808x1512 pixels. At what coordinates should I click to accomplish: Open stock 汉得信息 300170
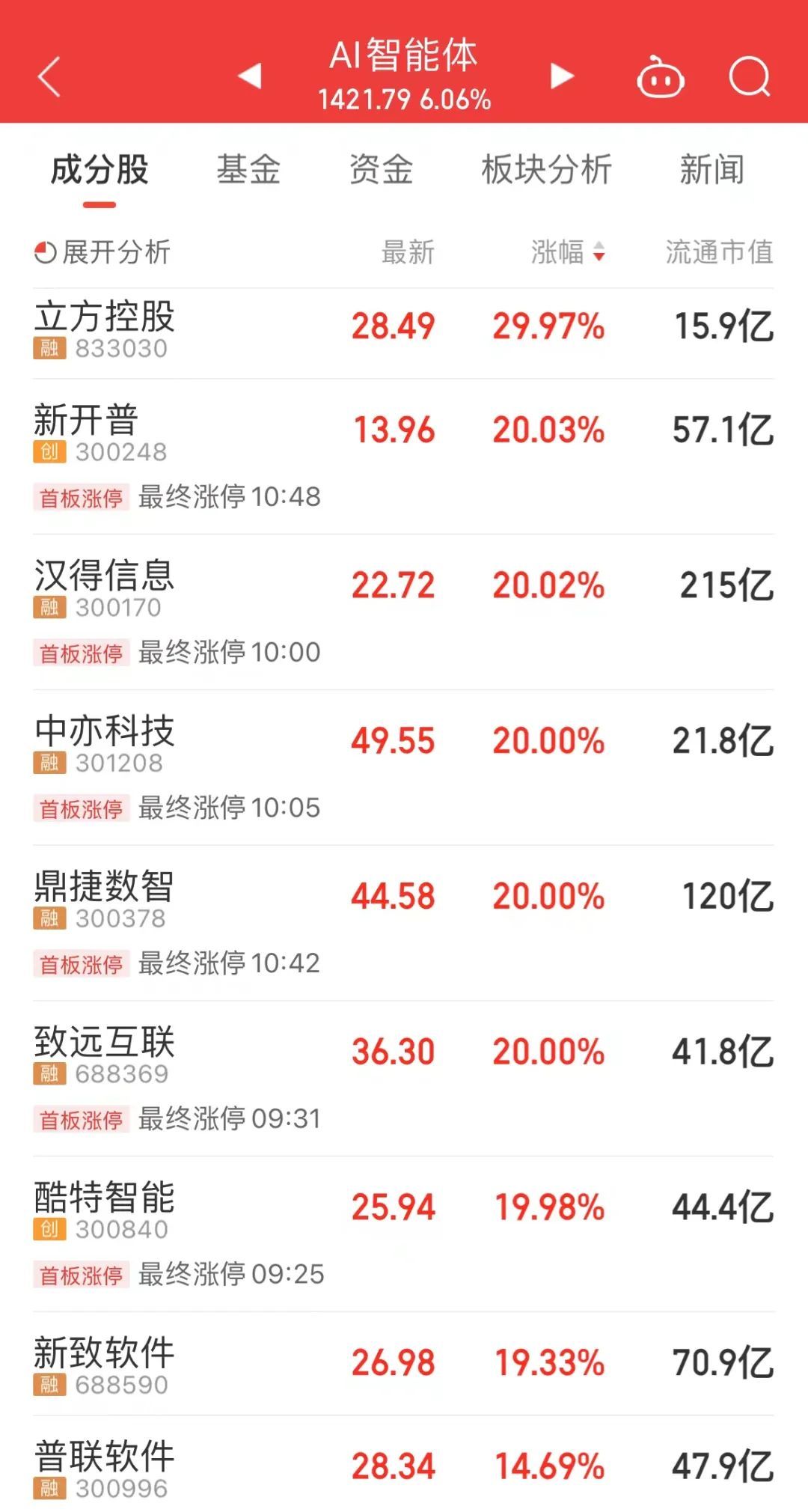coord(404,612)
